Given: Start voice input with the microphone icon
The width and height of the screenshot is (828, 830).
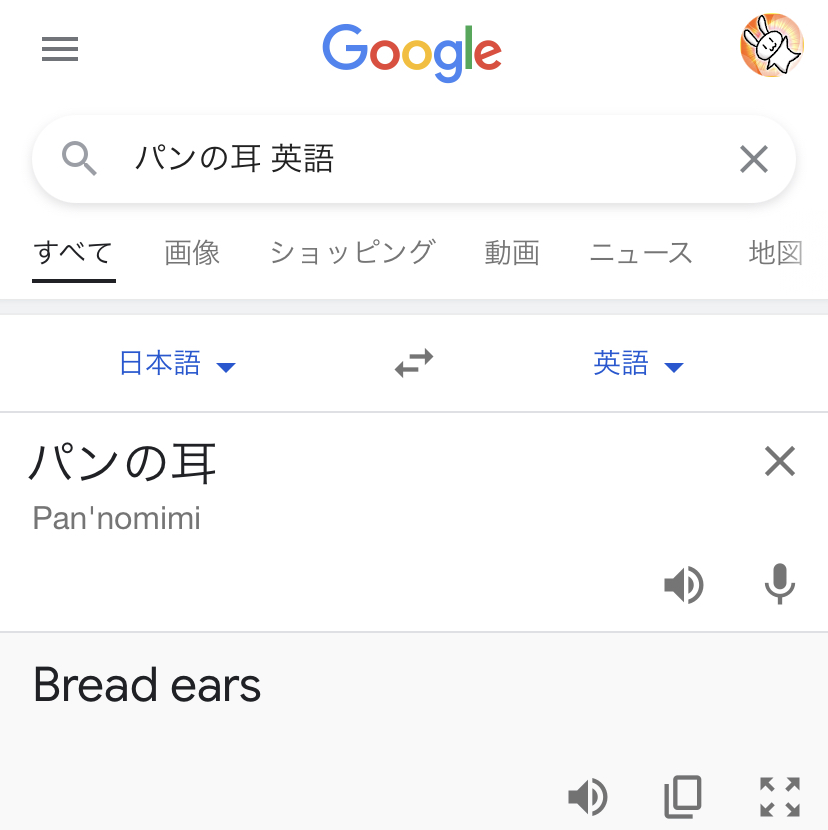Looking at the screenshot, I should (x=779, y=585).
